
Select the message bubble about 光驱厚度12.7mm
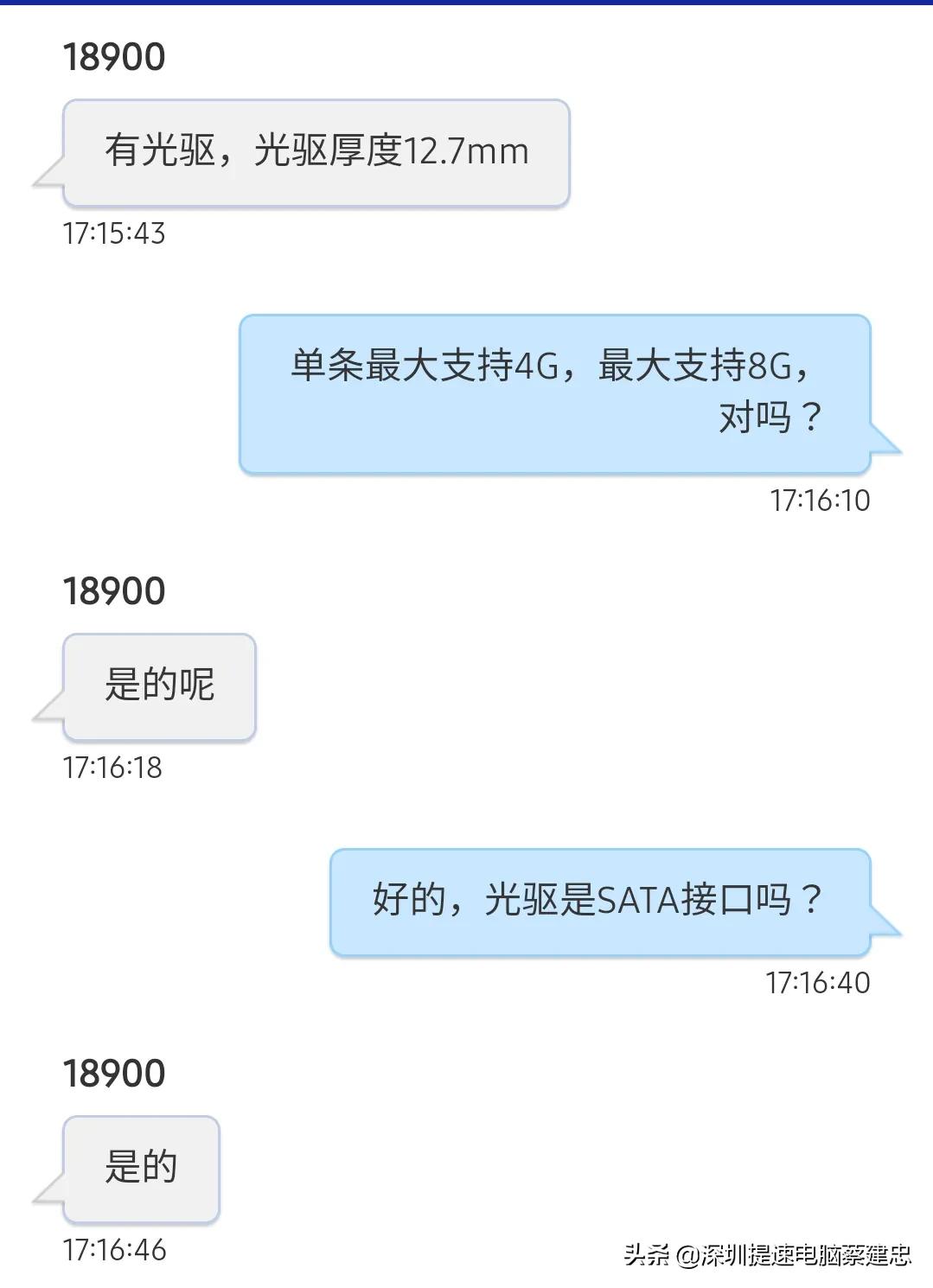(316, 151)
